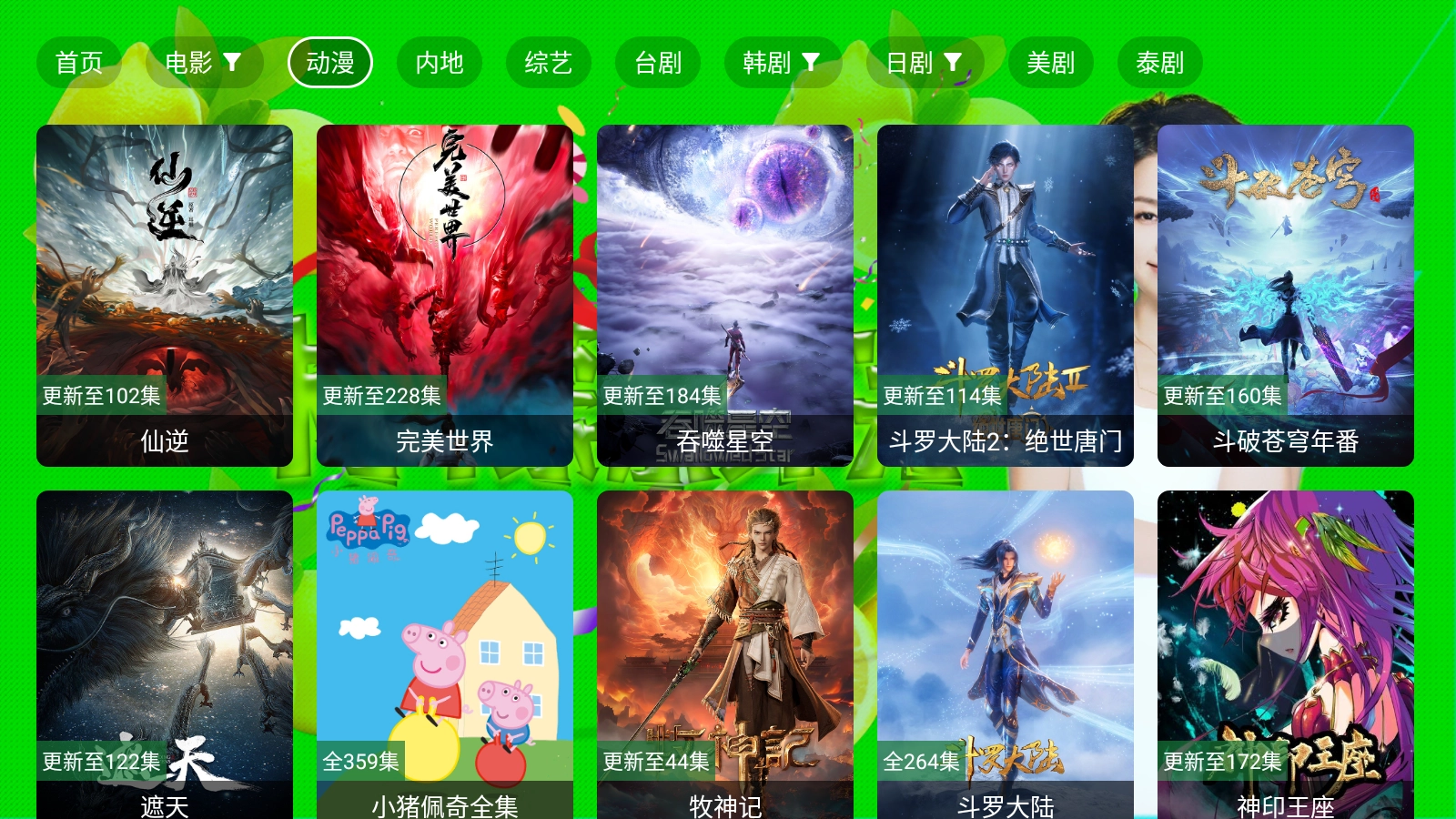Open the 泰剧 tab

(x=1159, y=63)
